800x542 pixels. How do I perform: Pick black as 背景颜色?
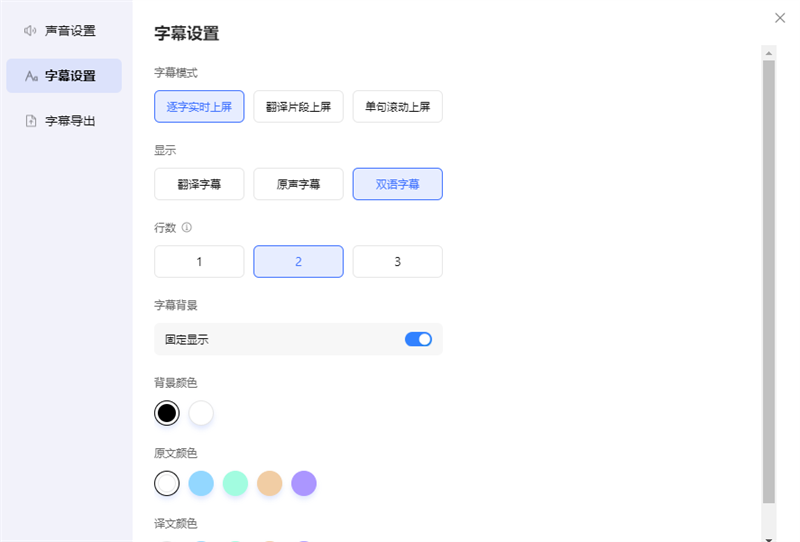click(x=167, y=413)
